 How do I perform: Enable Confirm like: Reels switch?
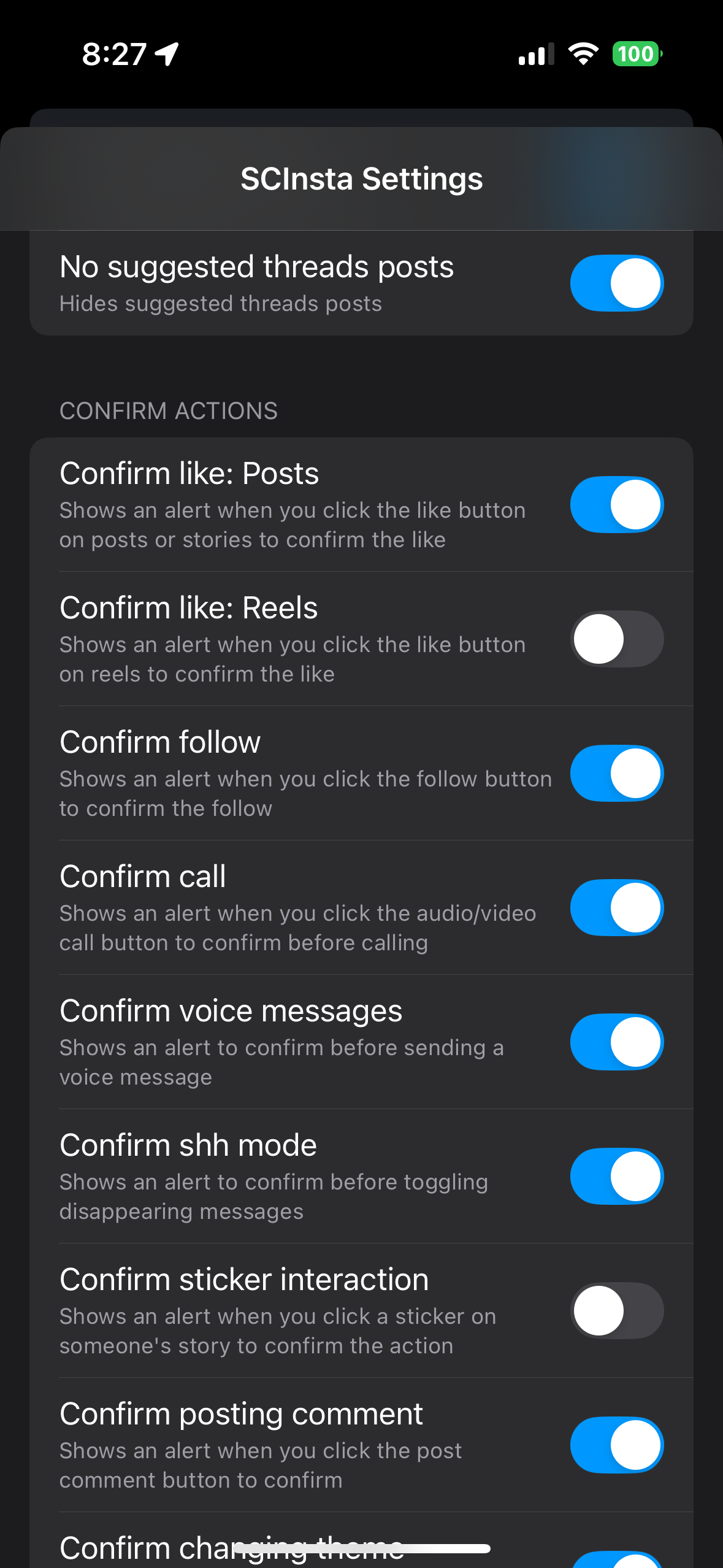616,639
